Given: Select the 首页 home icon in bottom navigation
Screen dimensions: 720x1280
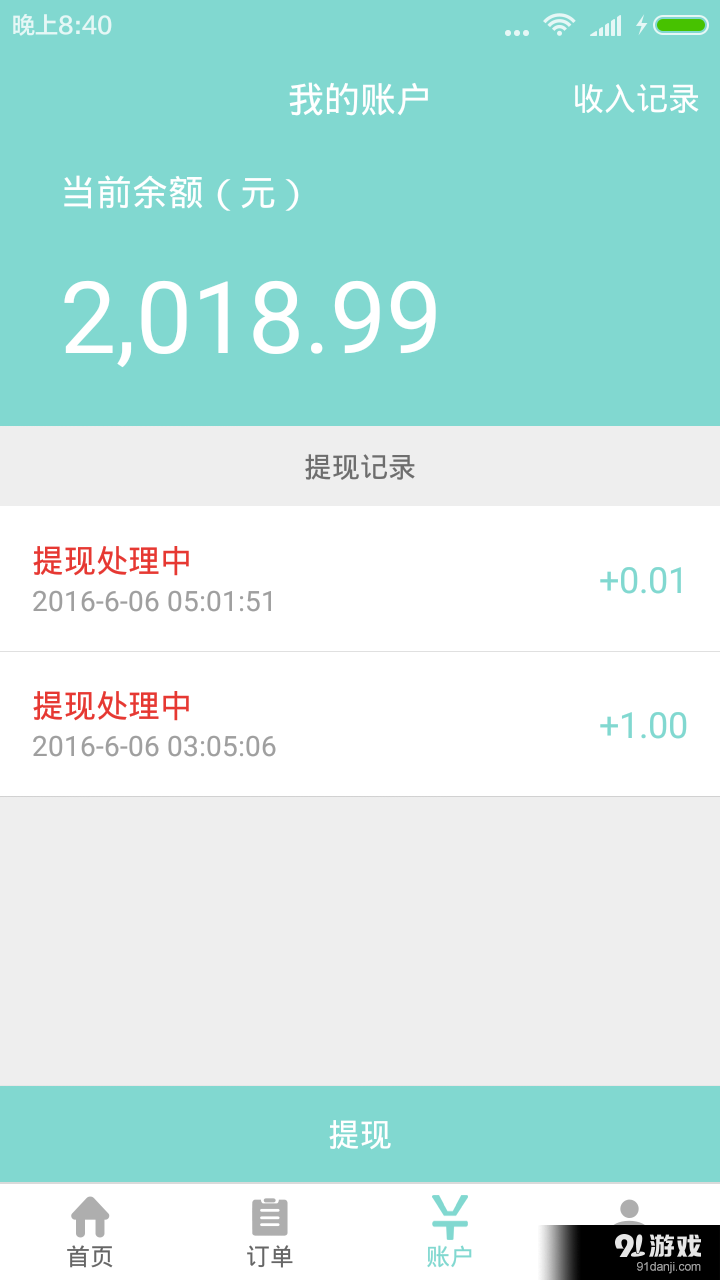Looking at the screenshot, I should pyautogui.click(x=90, y=1218).
